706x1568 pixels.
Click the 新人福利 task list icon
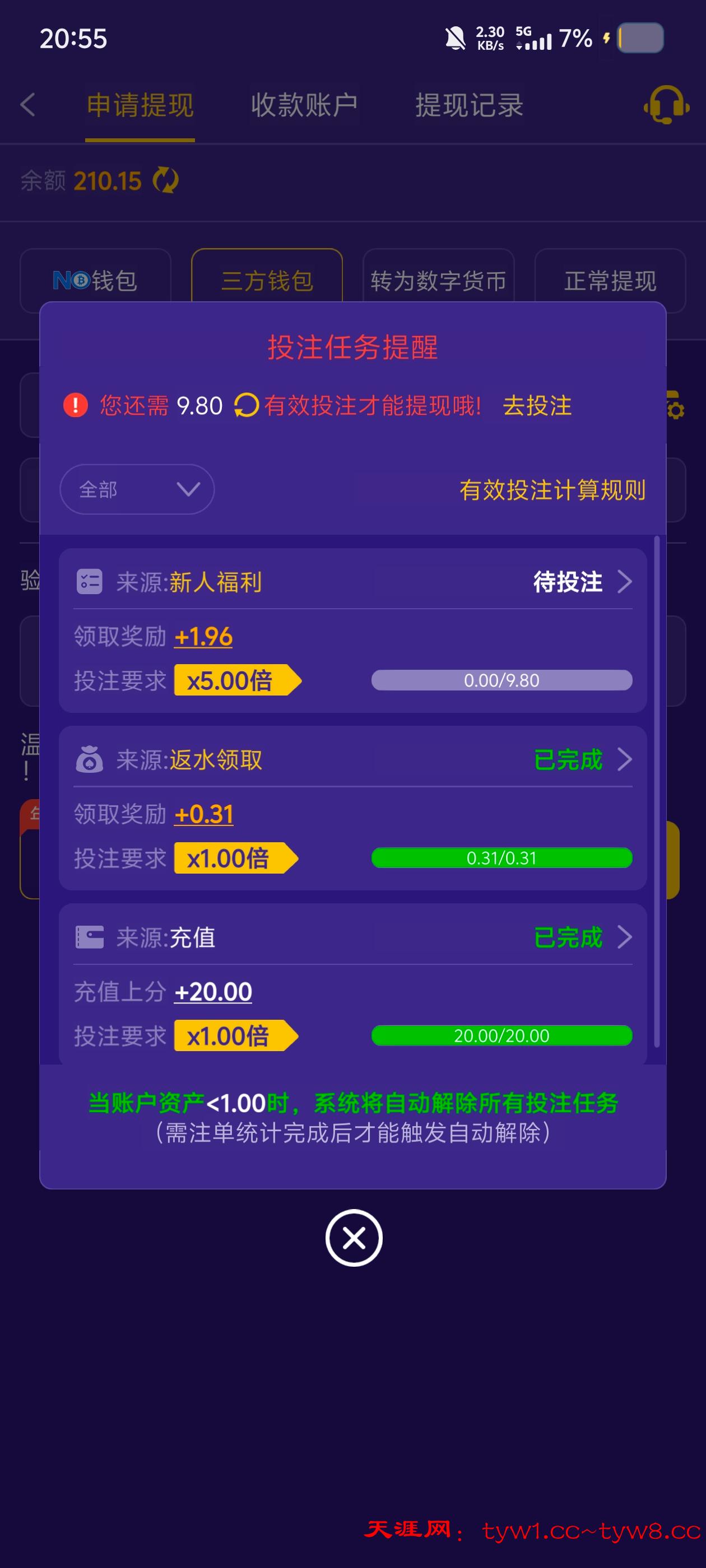(90, 582)
